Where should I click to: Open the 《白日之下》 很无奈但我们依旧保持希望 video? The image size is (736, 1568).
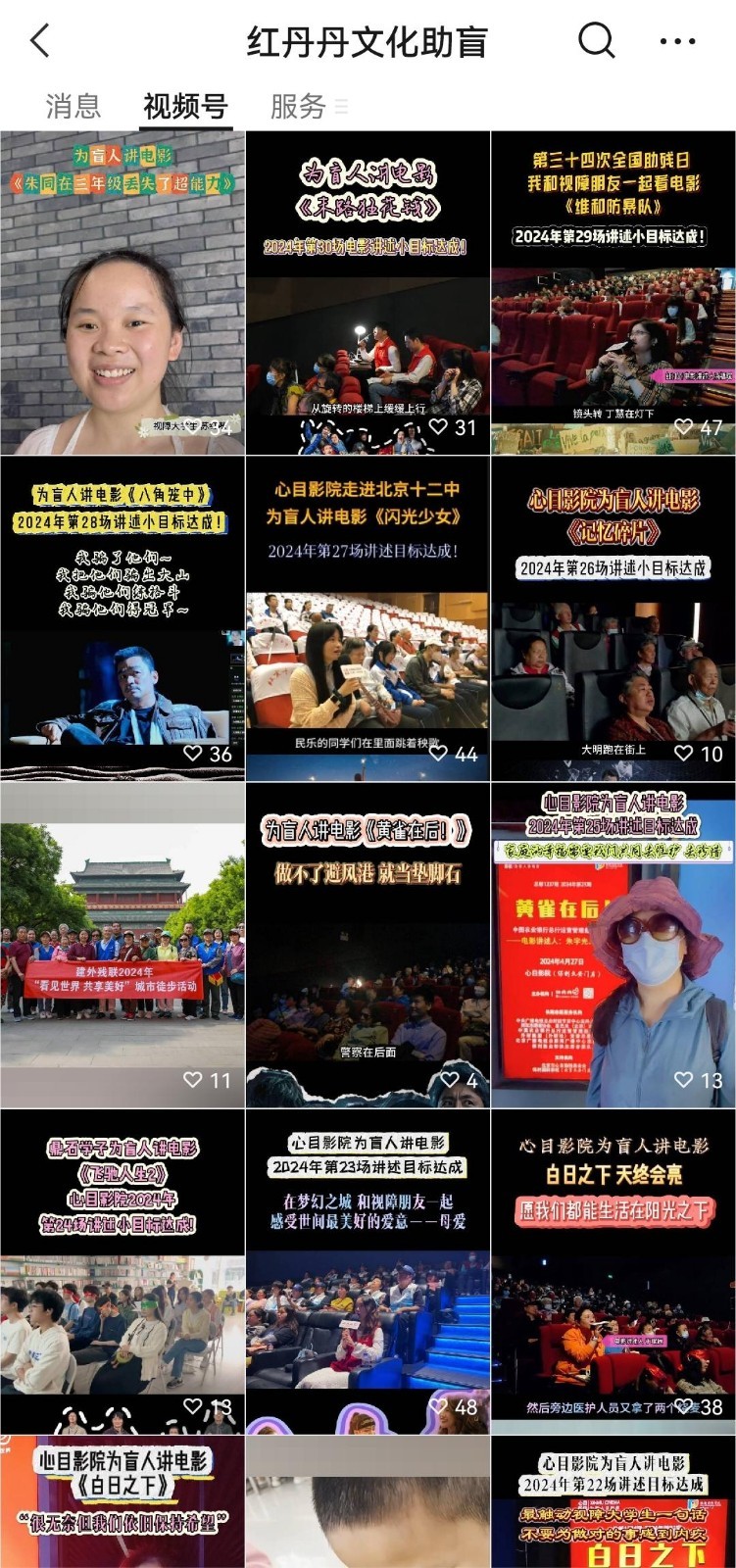pyautogui.click(x=123, y=1502)
